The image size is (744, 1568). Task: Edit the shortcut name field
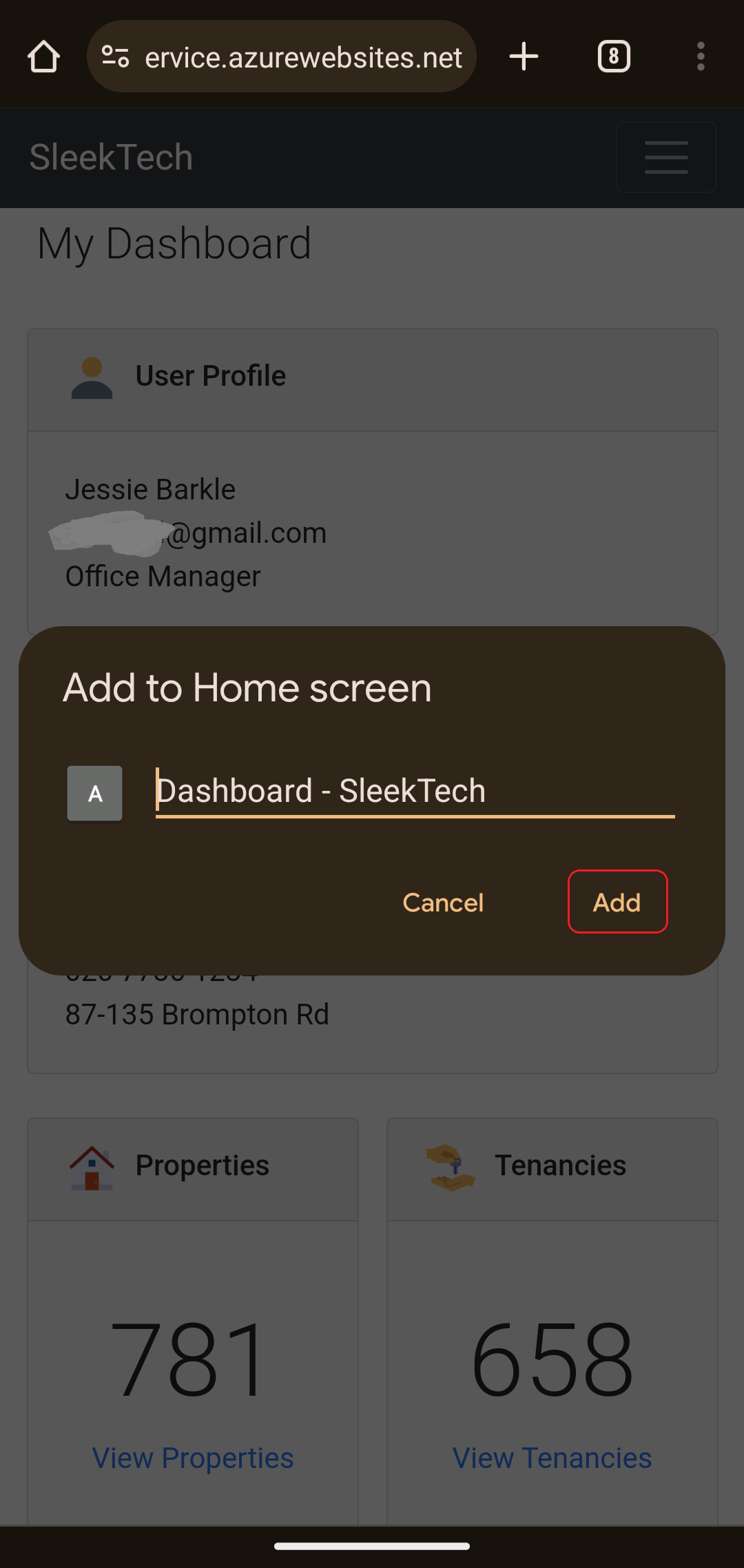coord(415,791)
